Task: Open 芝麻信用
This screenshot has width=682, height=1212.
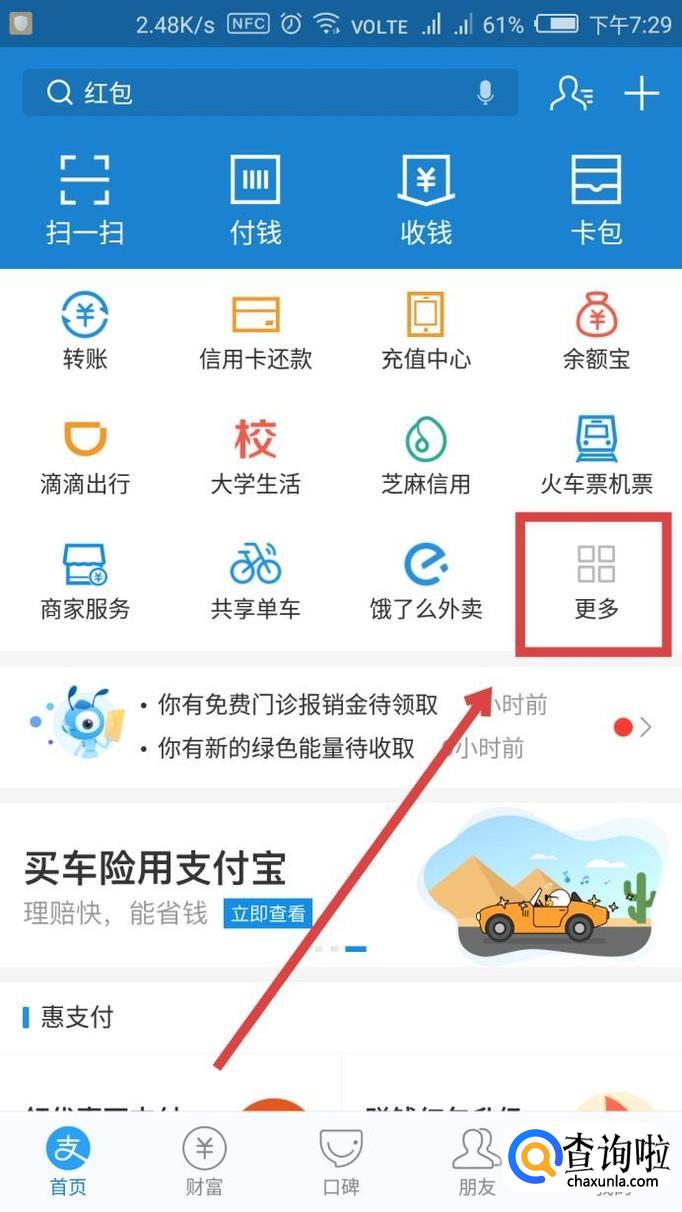Action: pyautogui.click(x=426, y=457)
